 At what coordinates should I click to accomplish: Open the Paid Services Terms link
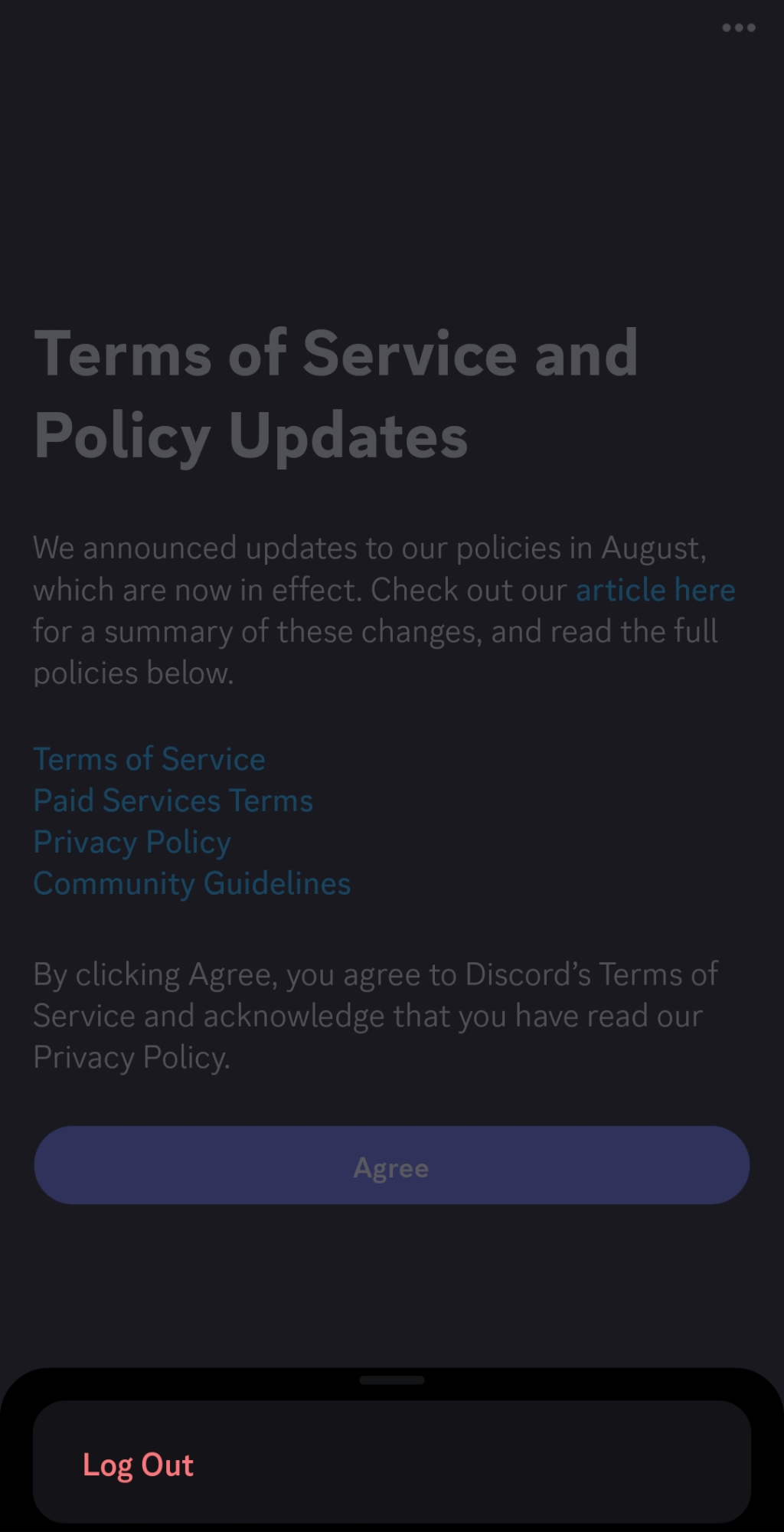pyautogui.click(x=173, y=800)
